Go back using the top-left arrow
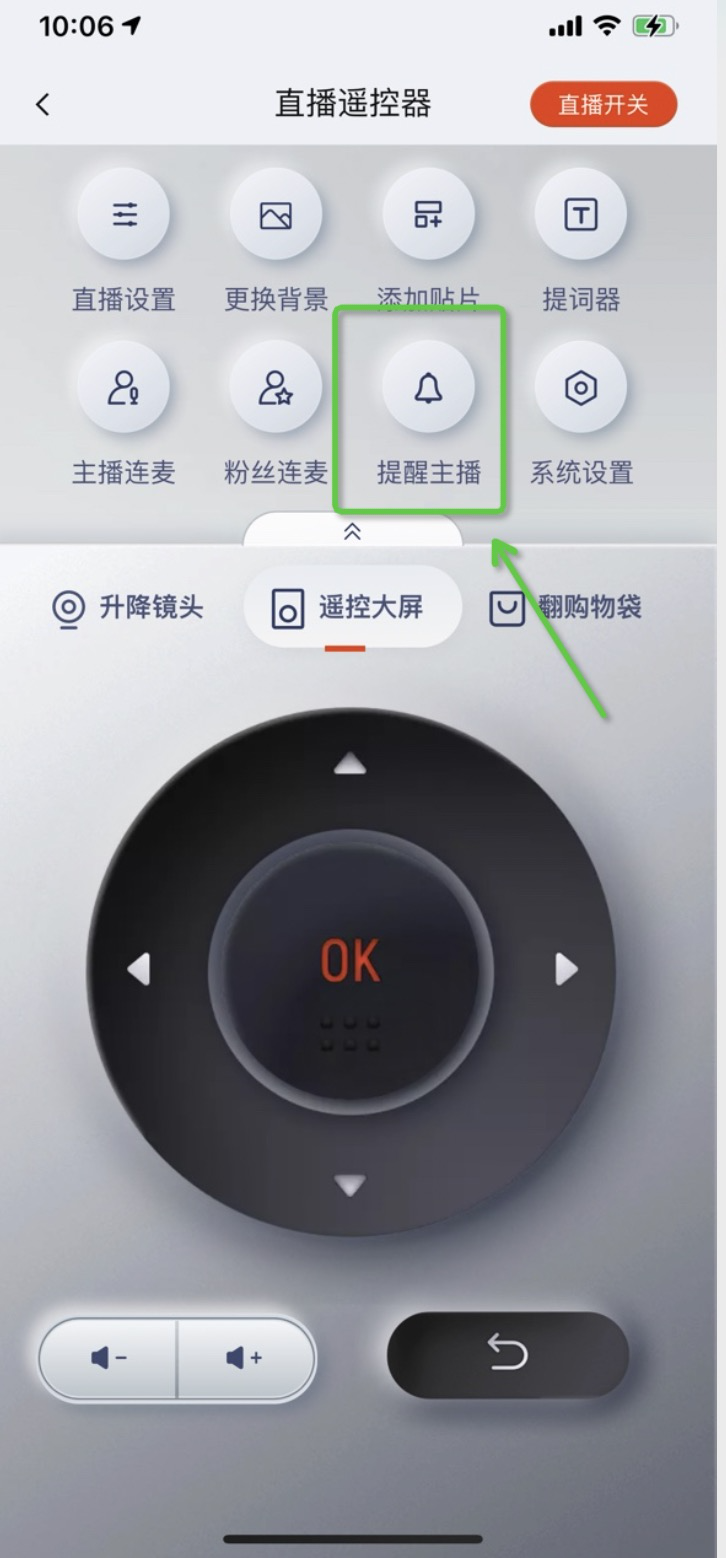The image size is (726, 1558). [42, 104]
